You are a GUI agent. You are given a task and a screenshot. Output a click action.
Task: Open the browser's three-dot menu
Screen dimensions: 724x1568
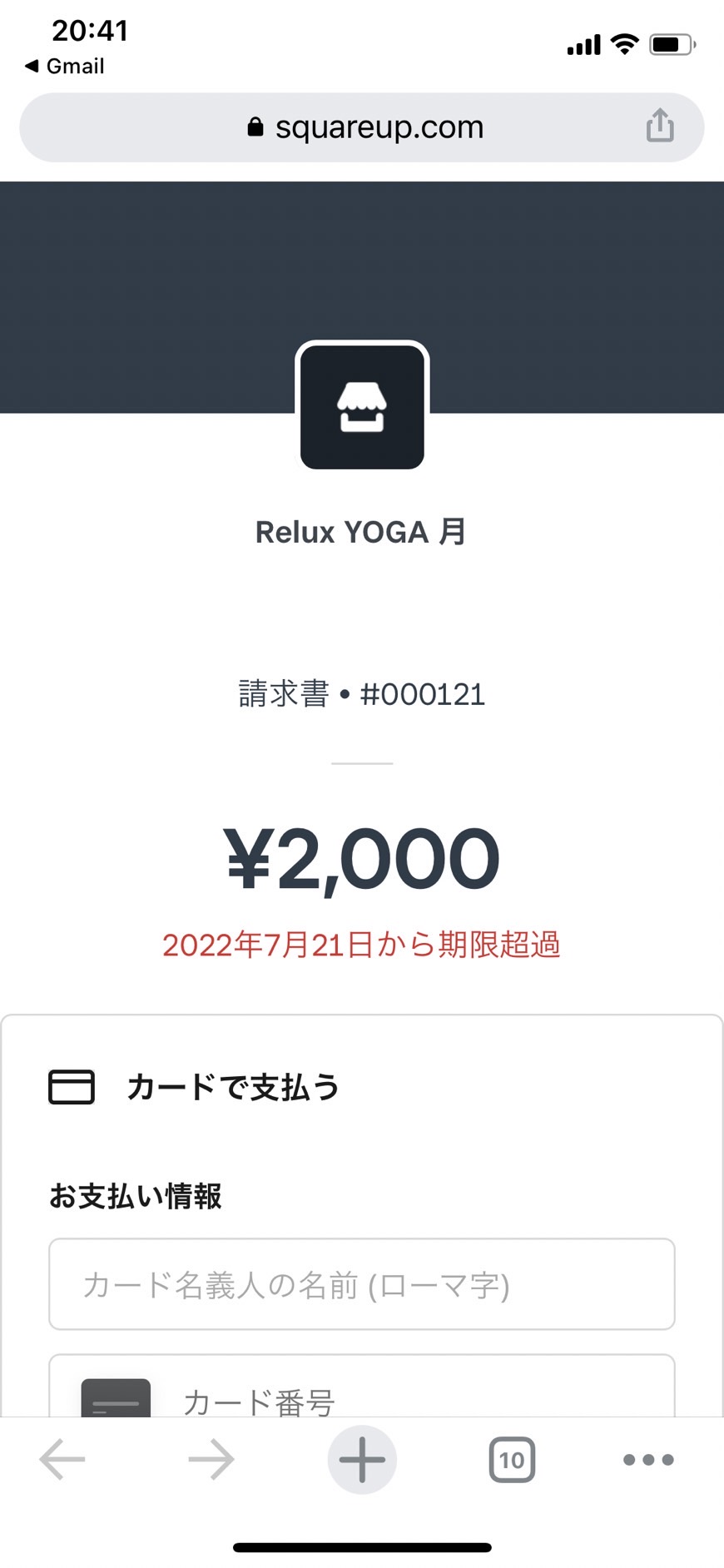pos(649,1460)
